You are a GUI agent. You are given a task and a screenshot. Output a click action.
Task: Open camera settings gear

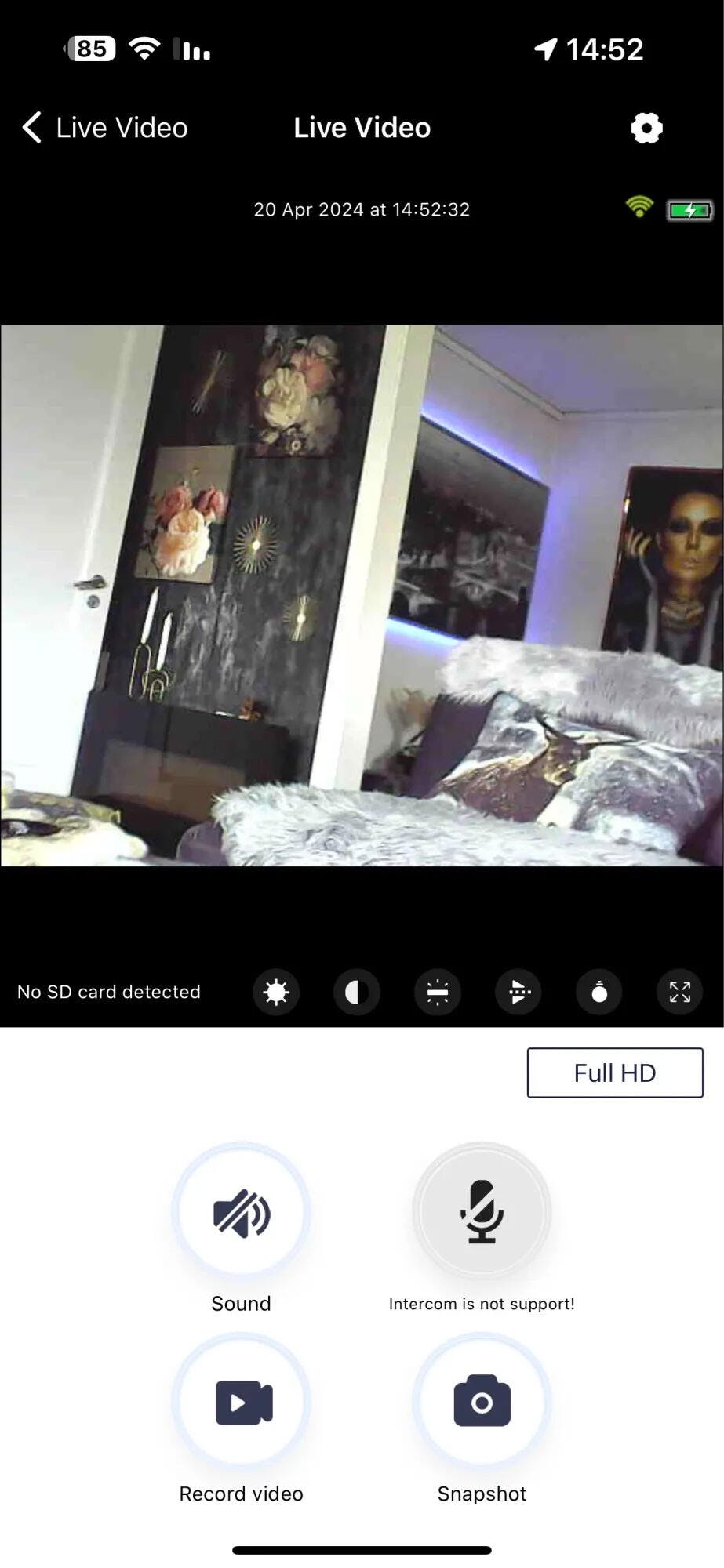point(646,128)
